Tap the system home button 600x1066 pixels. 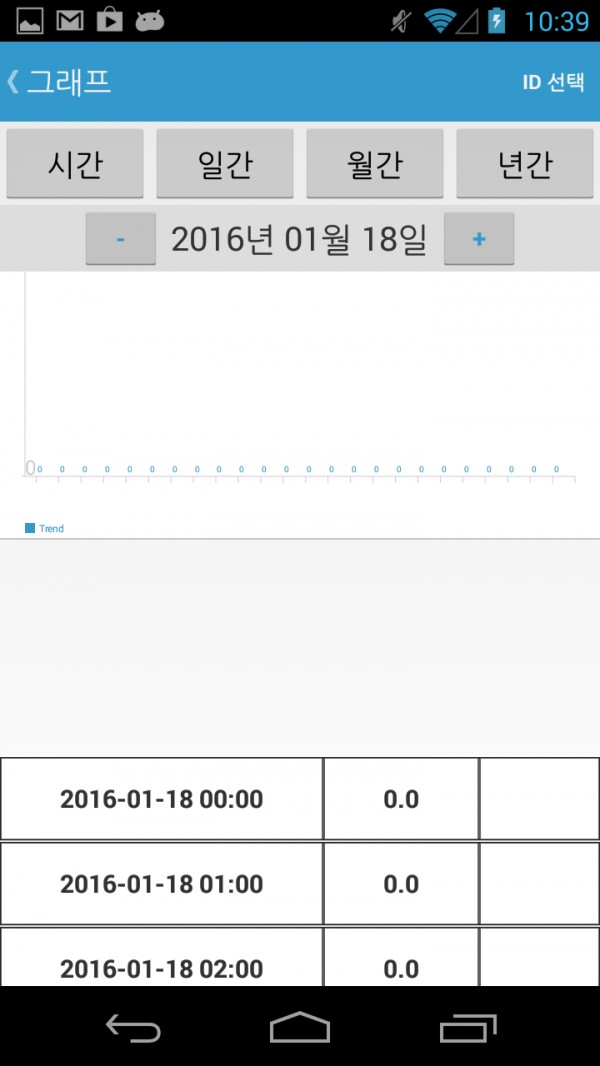[x=300, y=1027]
